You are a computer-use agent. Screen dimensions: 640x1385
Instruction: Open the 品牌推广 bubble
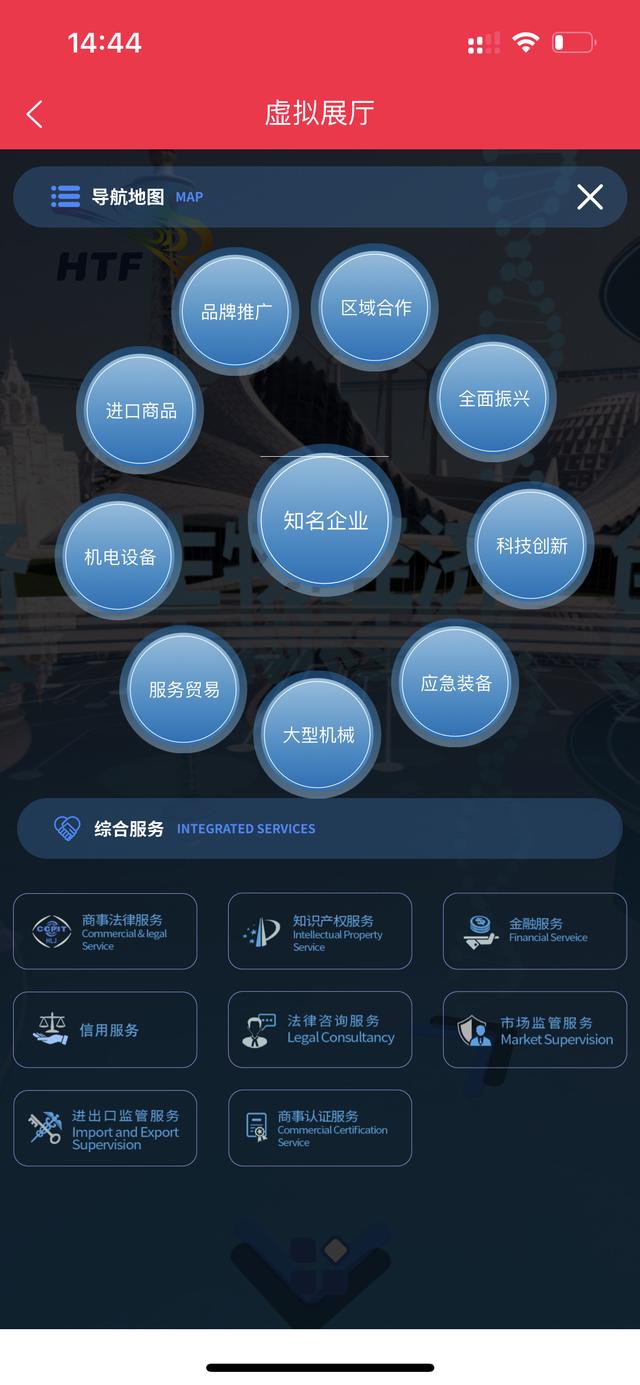click(x=236, y=311)
